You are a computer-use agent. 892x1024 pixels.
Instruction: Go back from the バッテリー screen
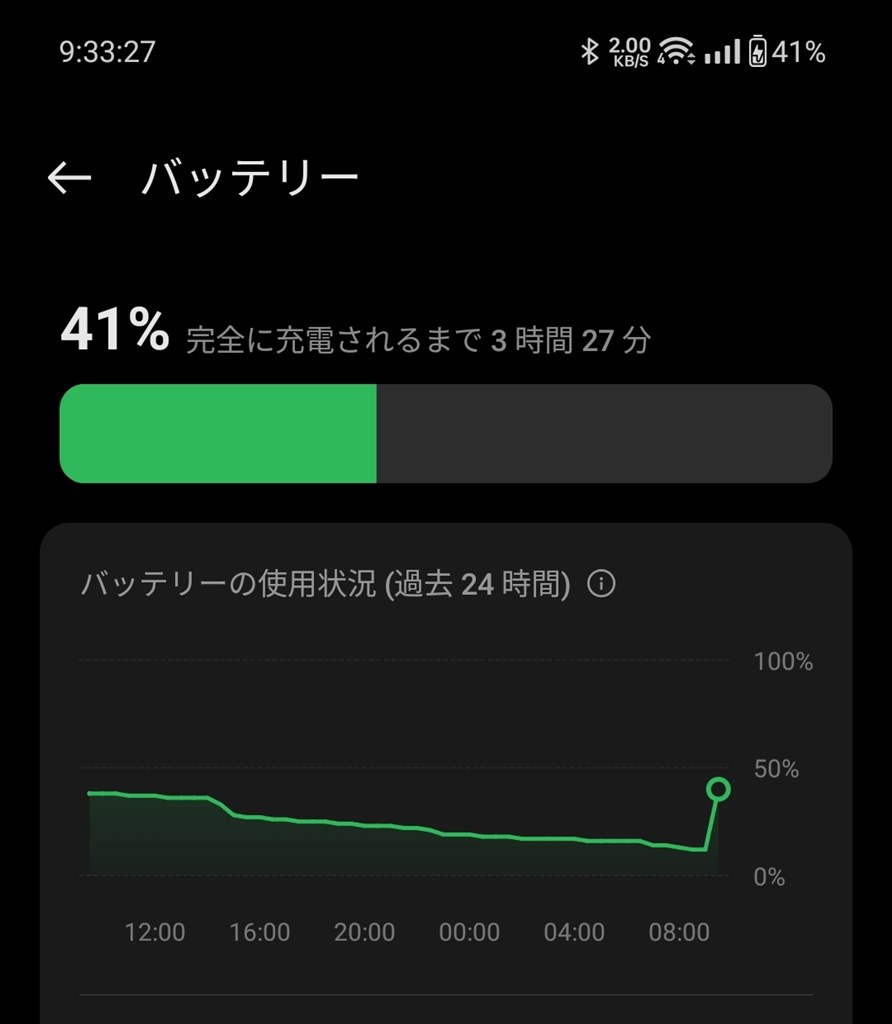click(69, 178)
